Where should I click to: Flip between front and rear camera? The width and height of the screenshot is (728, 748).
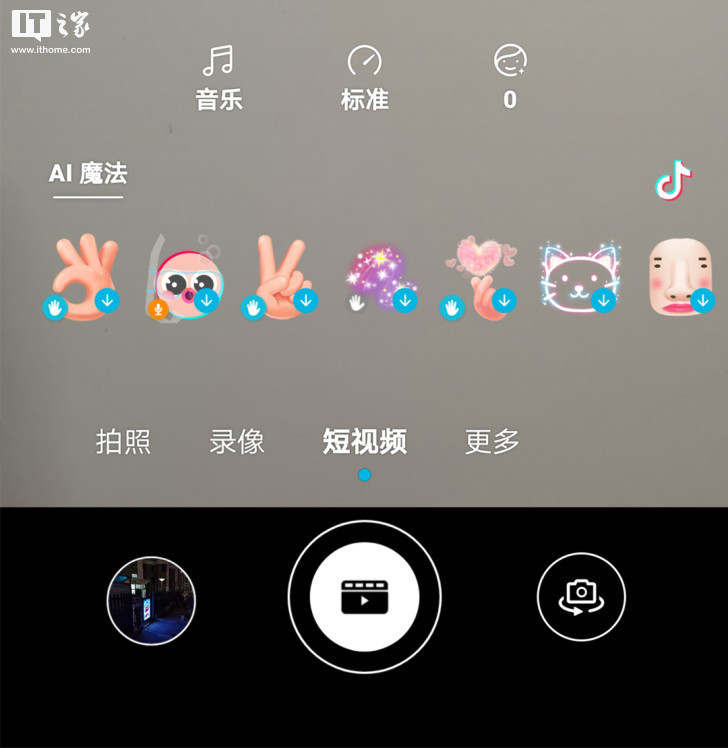coord(581,597)
